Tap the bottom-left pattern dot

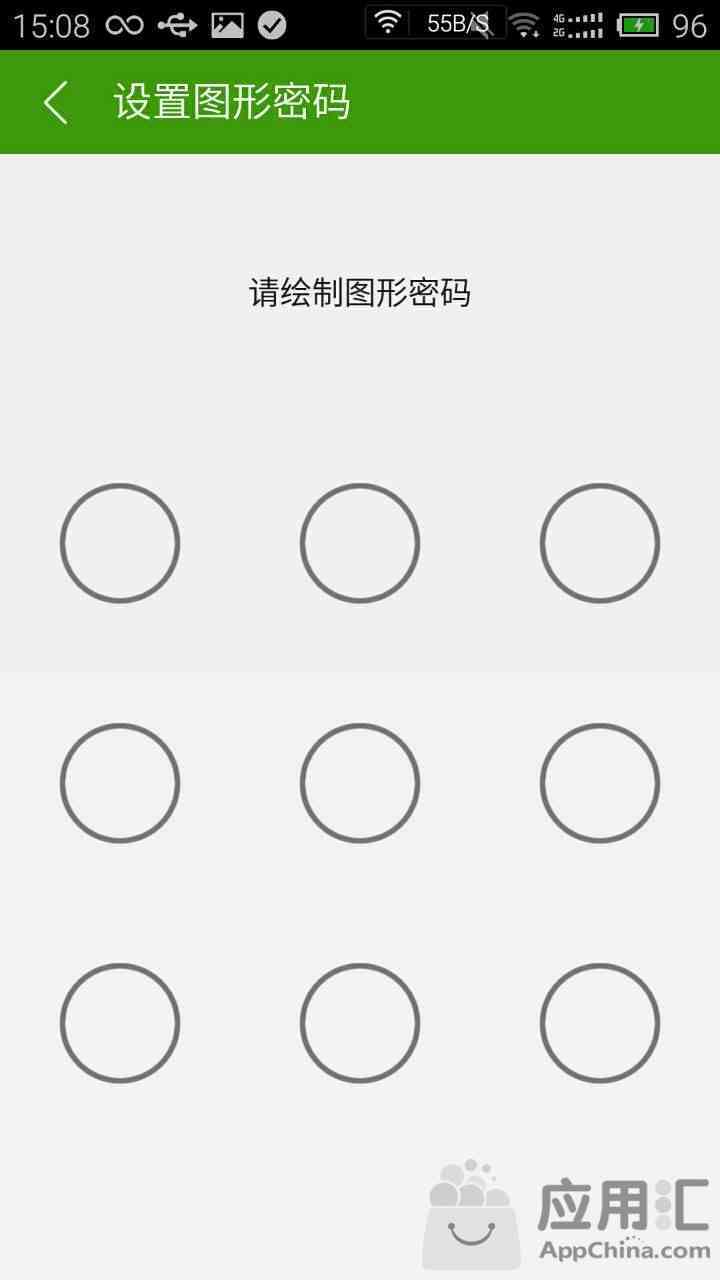tap(120, 1023)
